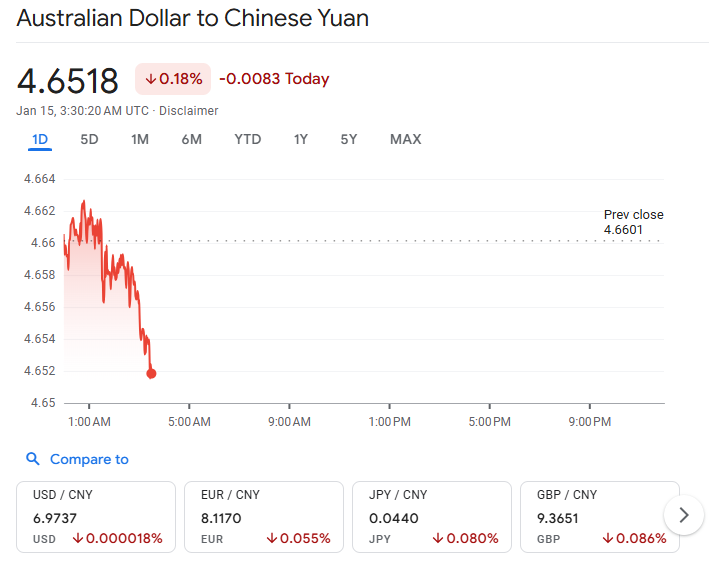Viewport: 709px width, 566px height.
Task: Show the 1M chart range
Action: click(x=140, y=140)
